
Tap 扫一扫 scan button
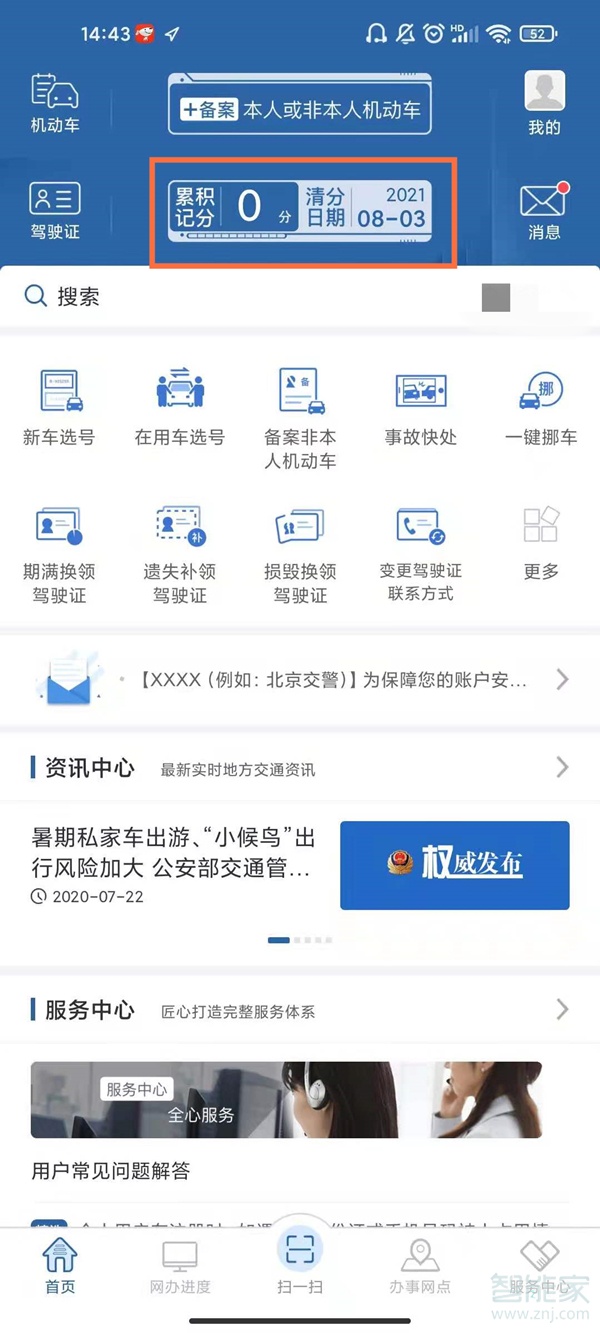pyautogui.click(x=300, y=1260)
